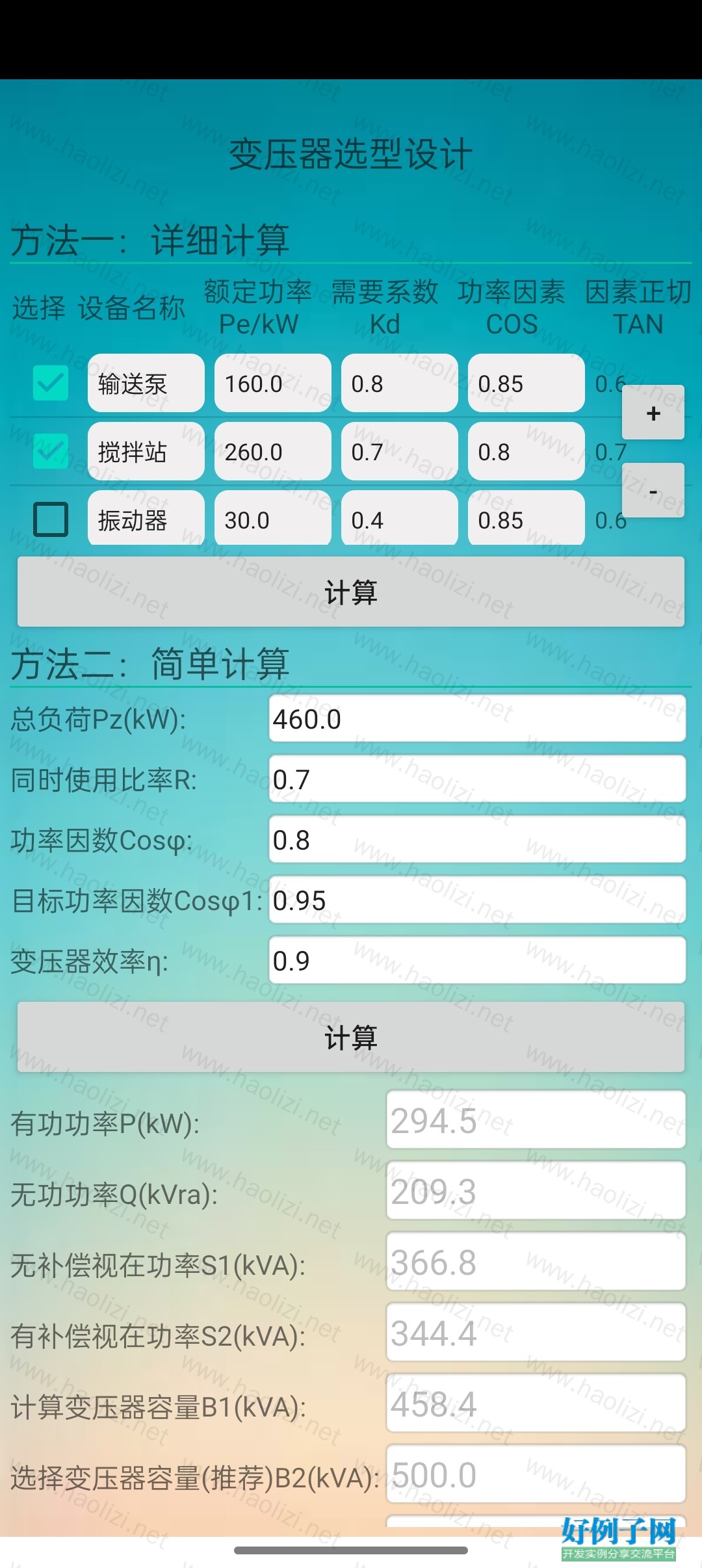
Task: Edit rated power 30.0 for 振动器
Action: 272,519
